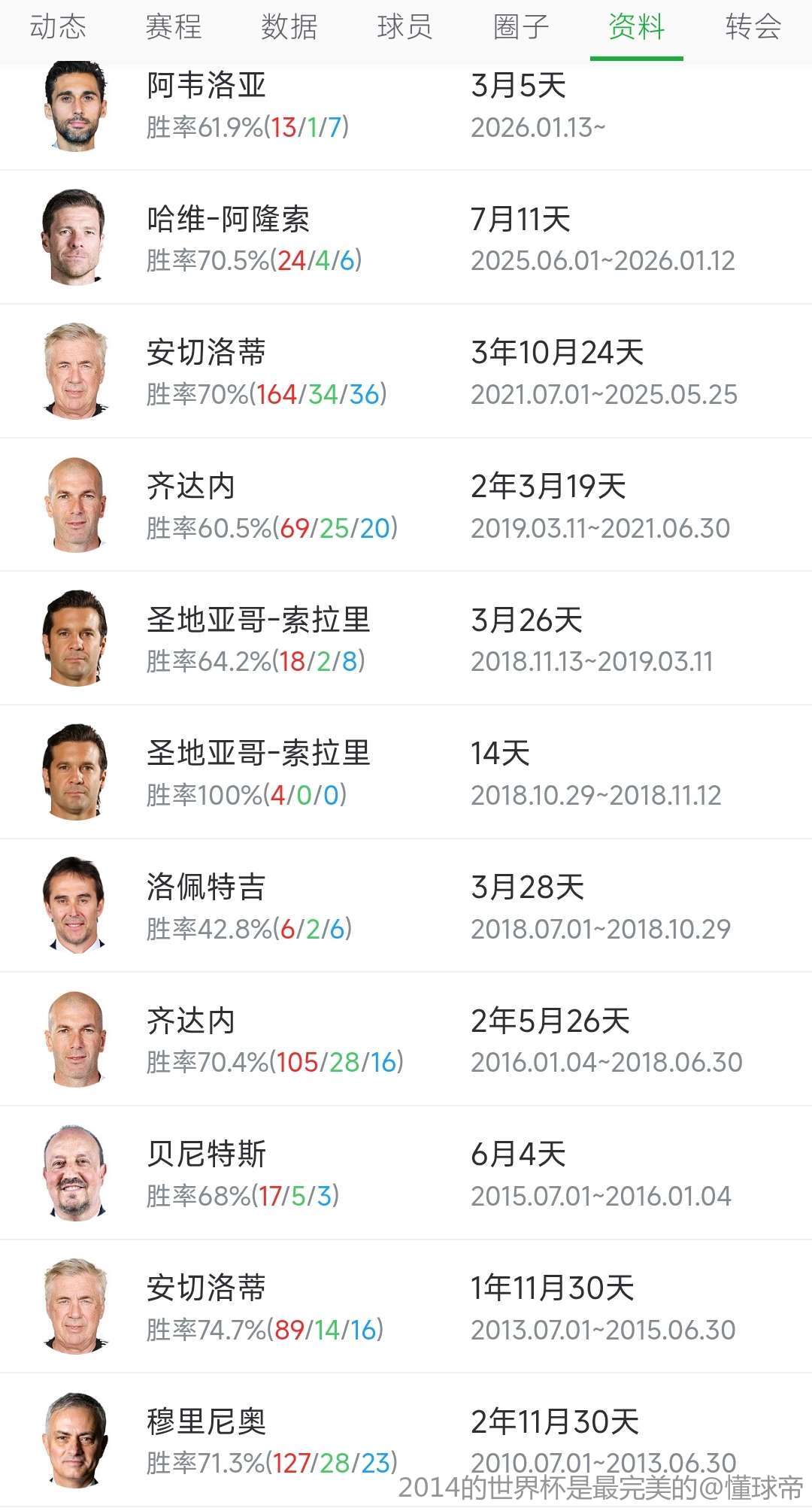Image resolution: width=812 pixels, height=1511 pixels.
Task: Go to the 数据 tab
Action: coord(289,28)
